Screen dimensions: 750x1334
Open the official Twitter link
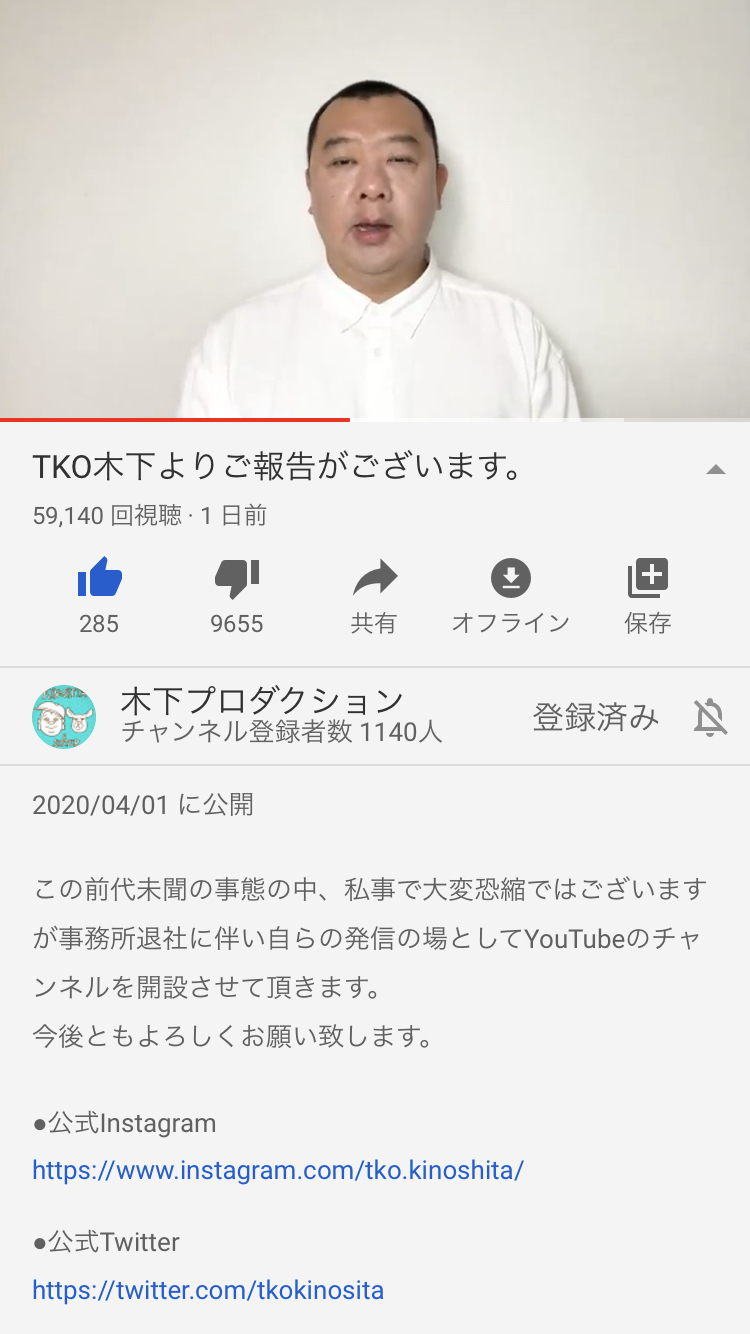(208, 1289)
